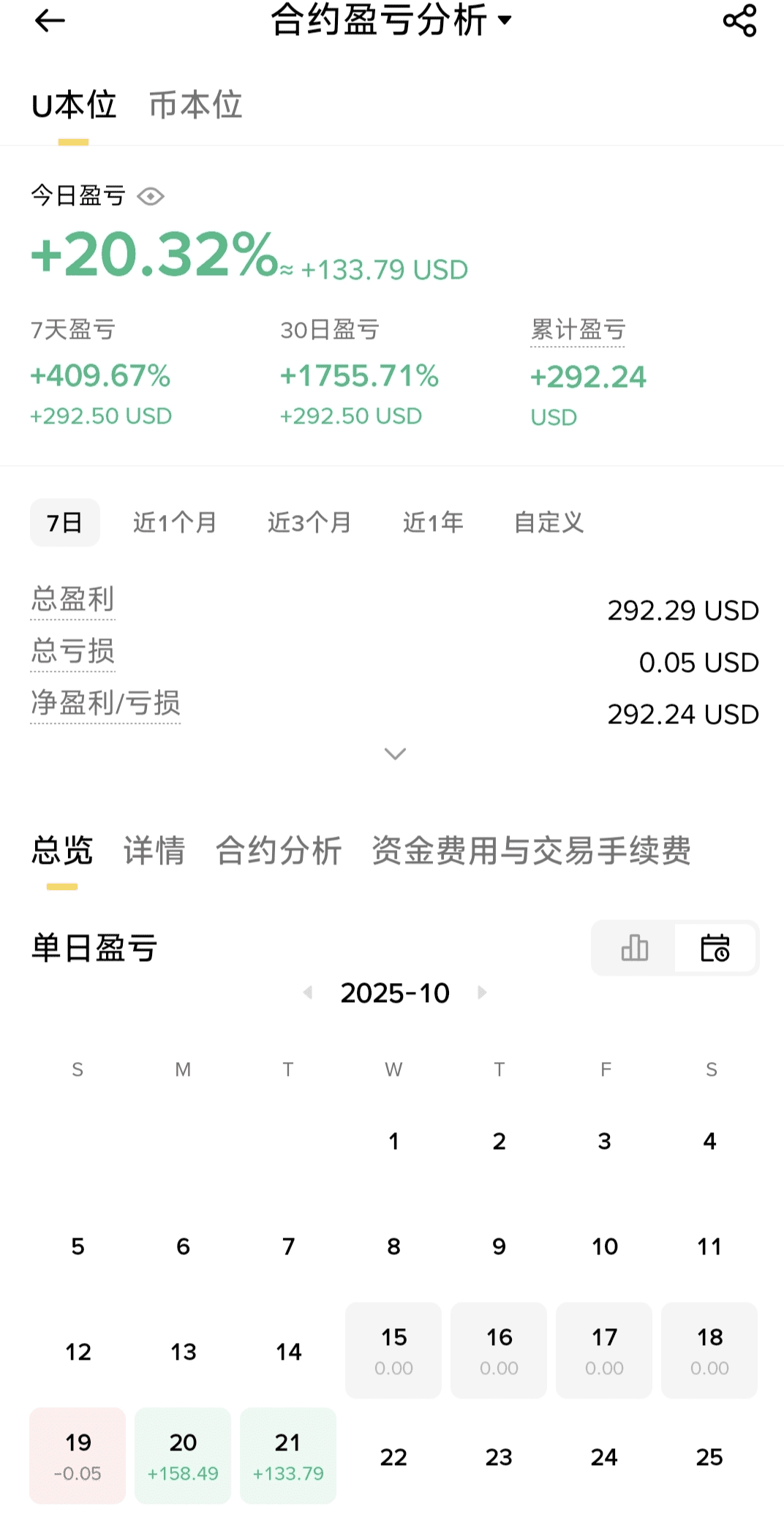The height and width of the screenshot is (1517, 784).
Task: Go to the previous month from 2025-10
Action: click(308, 993)
